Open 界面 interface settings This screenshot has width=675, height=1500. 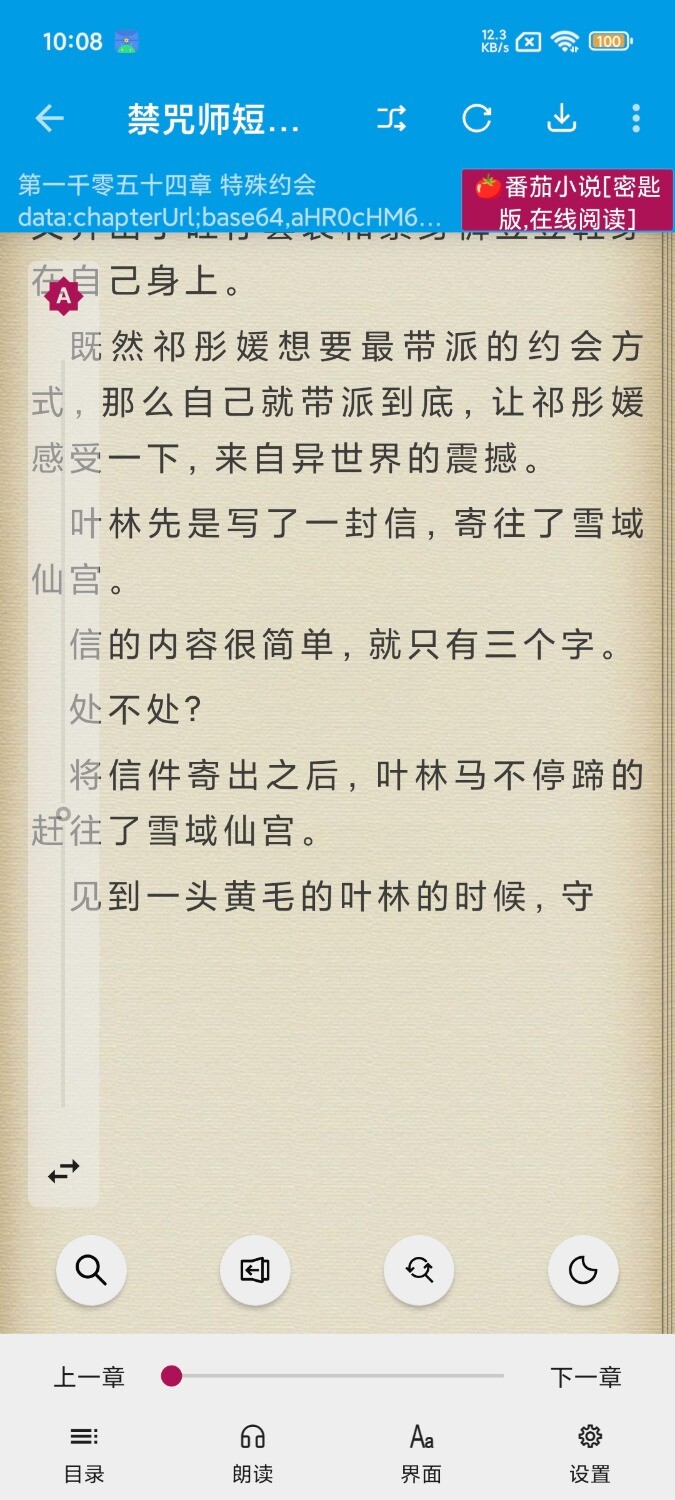tap(421, 1453)
